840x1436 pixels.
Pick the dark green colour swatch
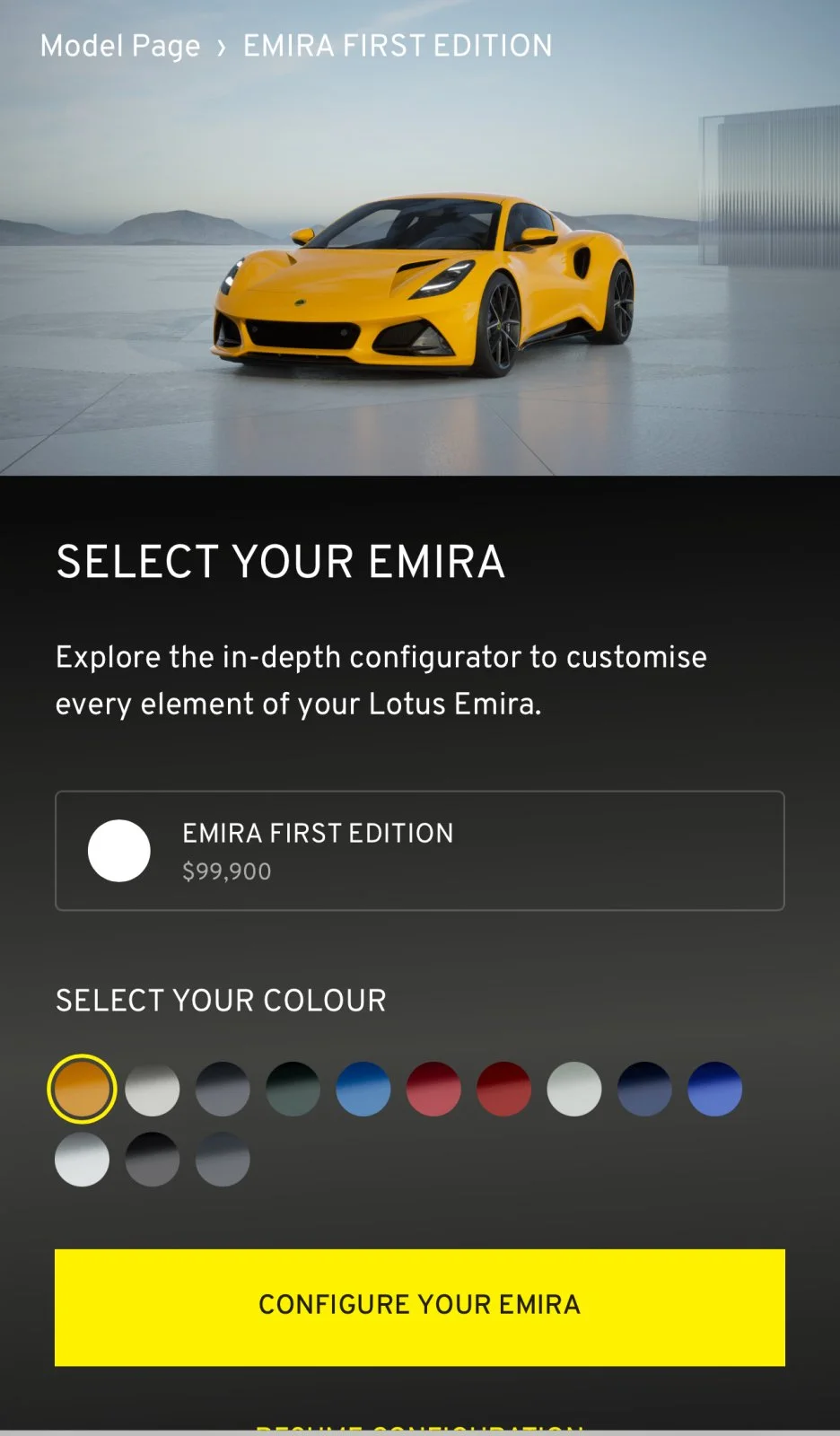coord(293,1089)
